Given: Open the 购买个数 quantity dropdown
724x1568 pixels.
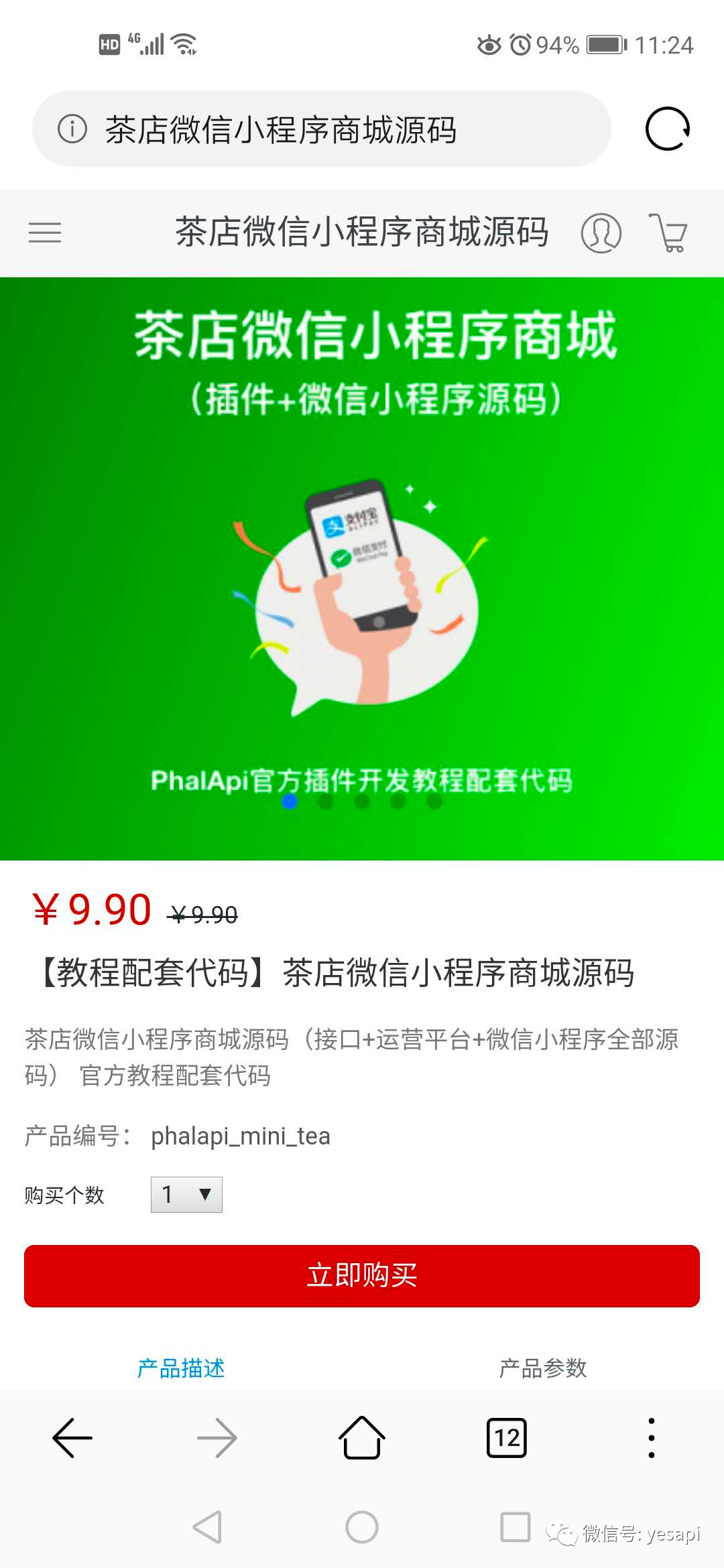Looking at the screenshot, I should pos(186,1195).
